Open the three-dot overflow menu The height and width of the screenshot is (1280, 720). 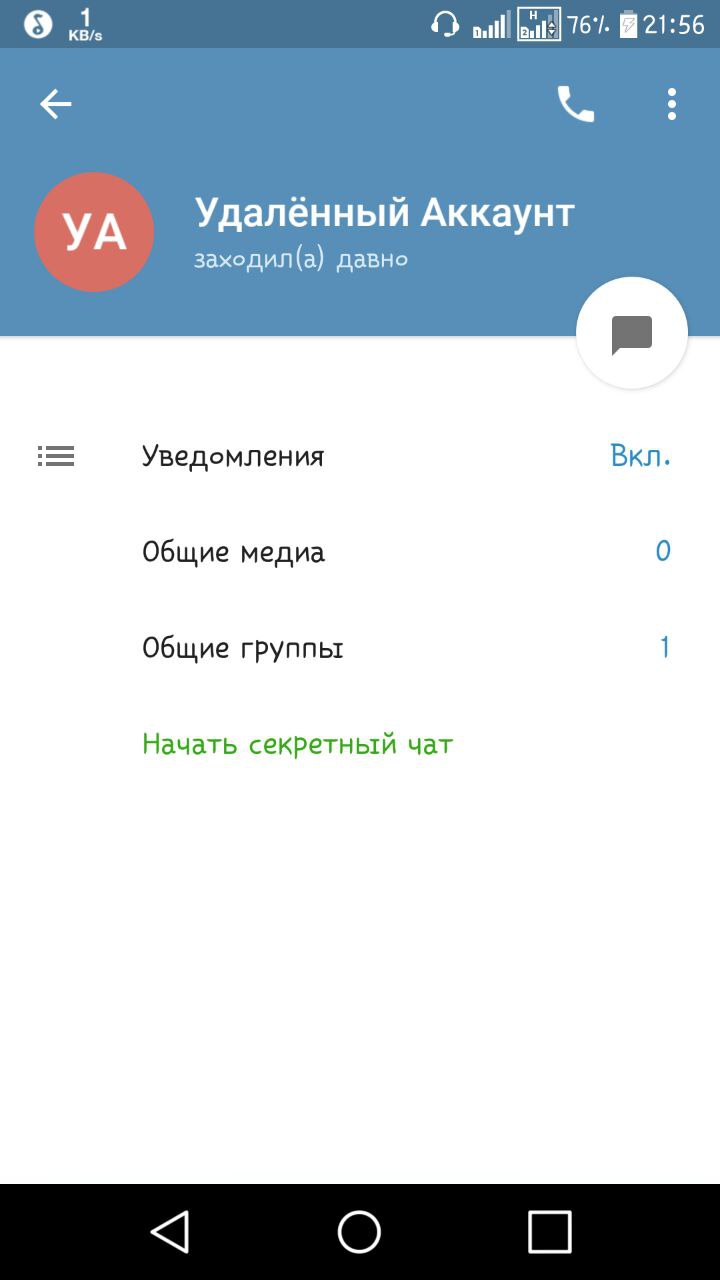coord(671,104)
